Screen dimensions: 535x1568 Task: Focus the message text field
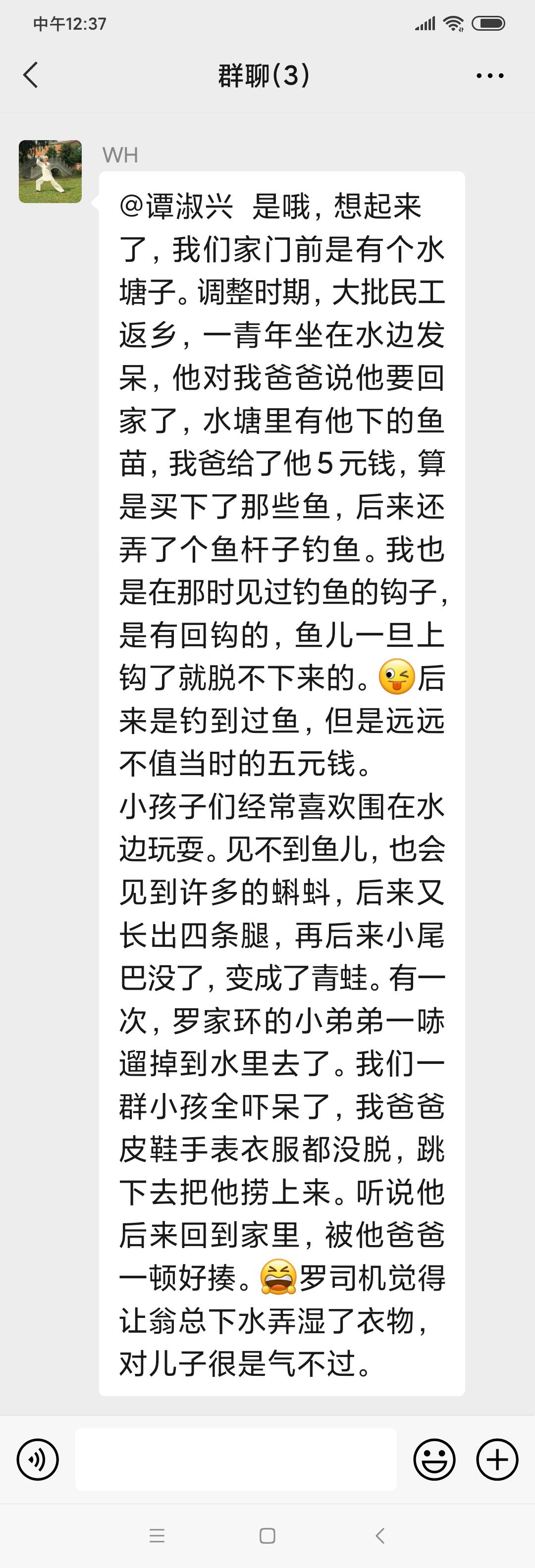[235, 1459]
